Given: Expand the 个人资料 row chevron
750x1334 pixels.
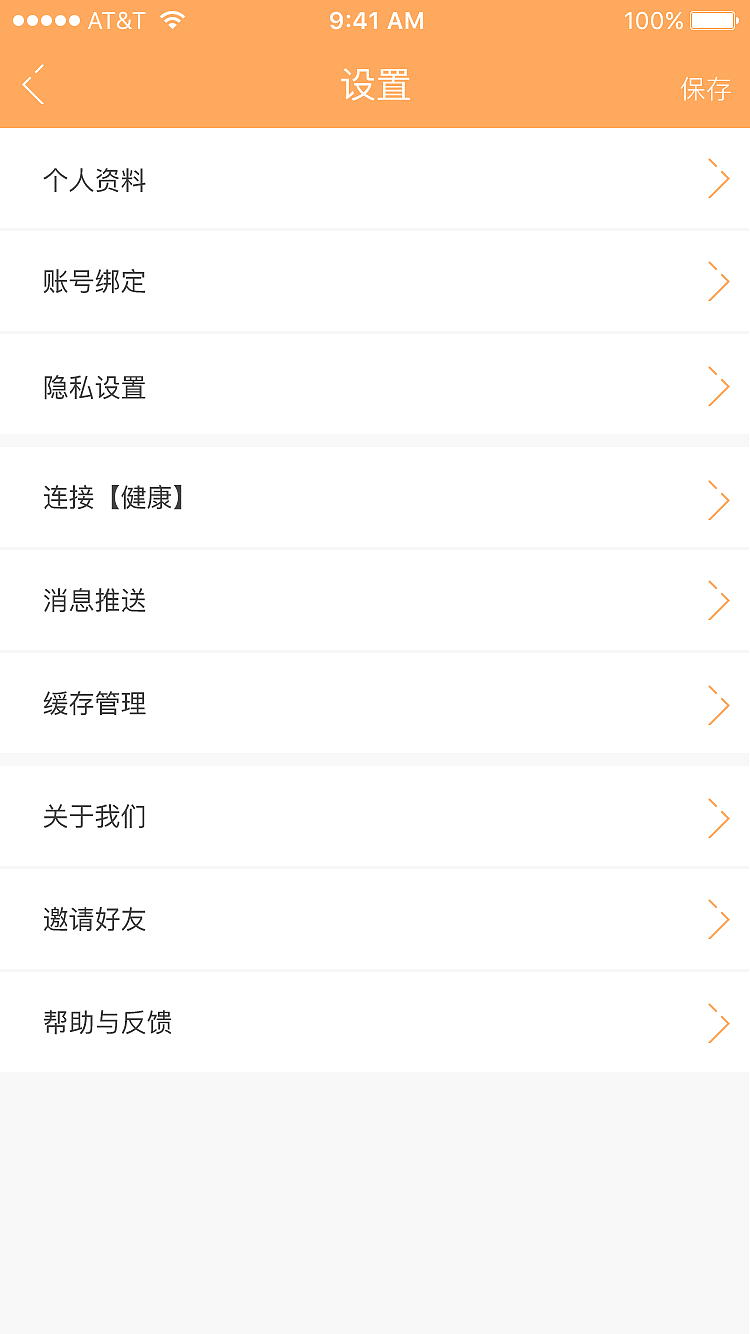Looking at the screenshot, I should pos(718,179).
